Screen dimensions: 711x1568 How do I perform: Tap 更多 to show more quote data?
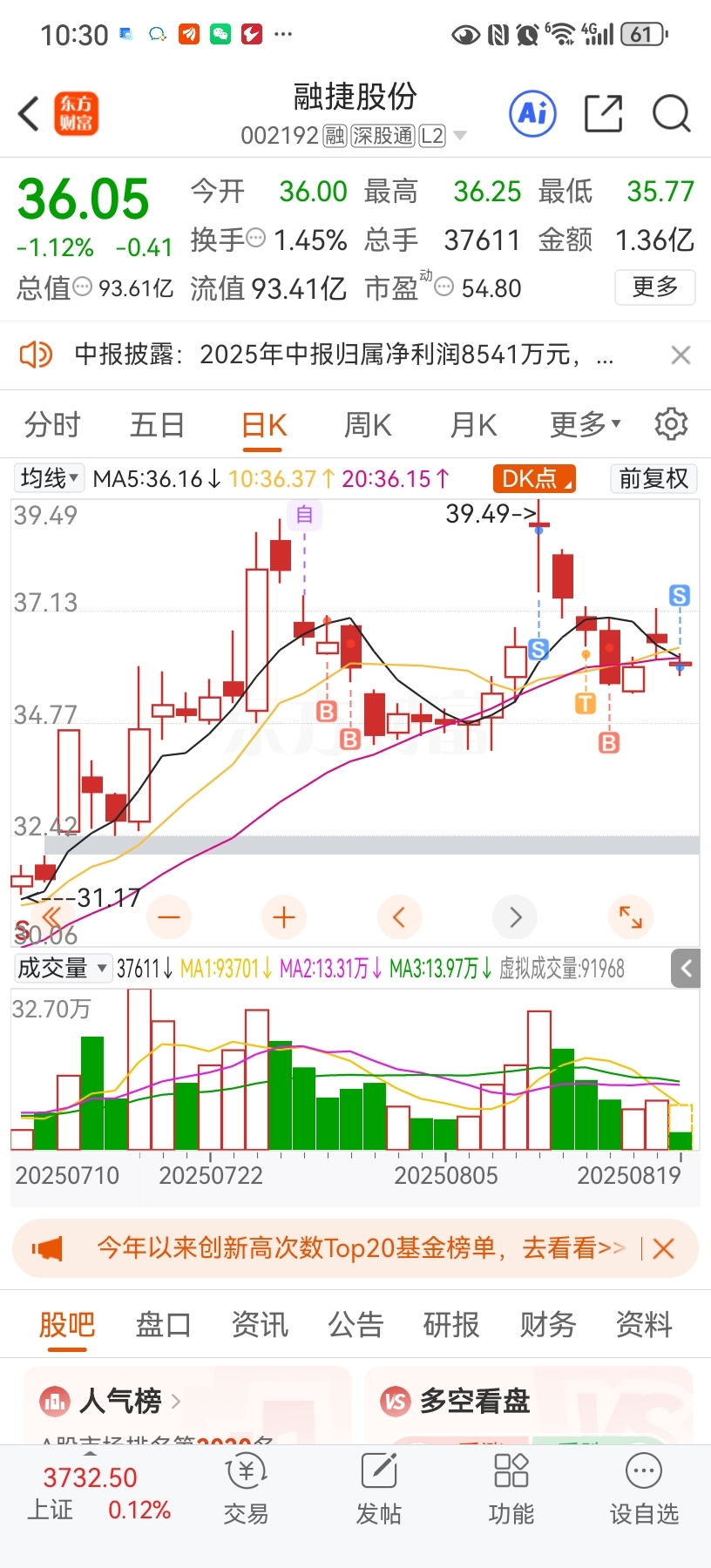(655, 287)
